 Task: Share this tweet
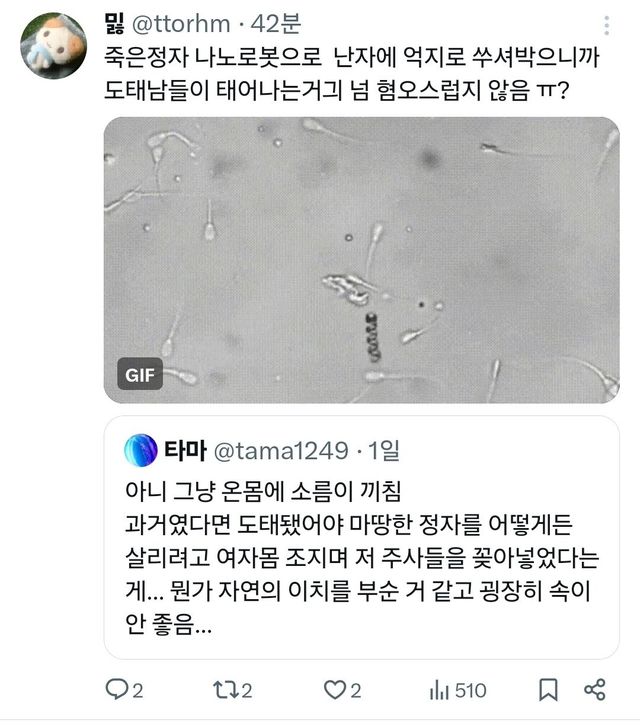595,690
